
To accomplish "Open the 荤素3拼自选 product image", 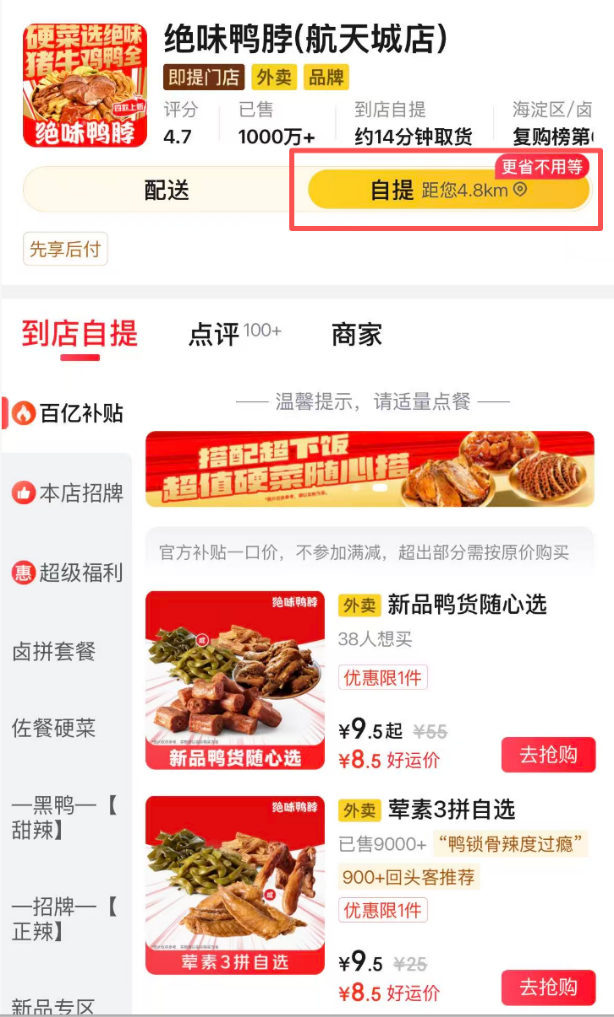I will point(235,885).
